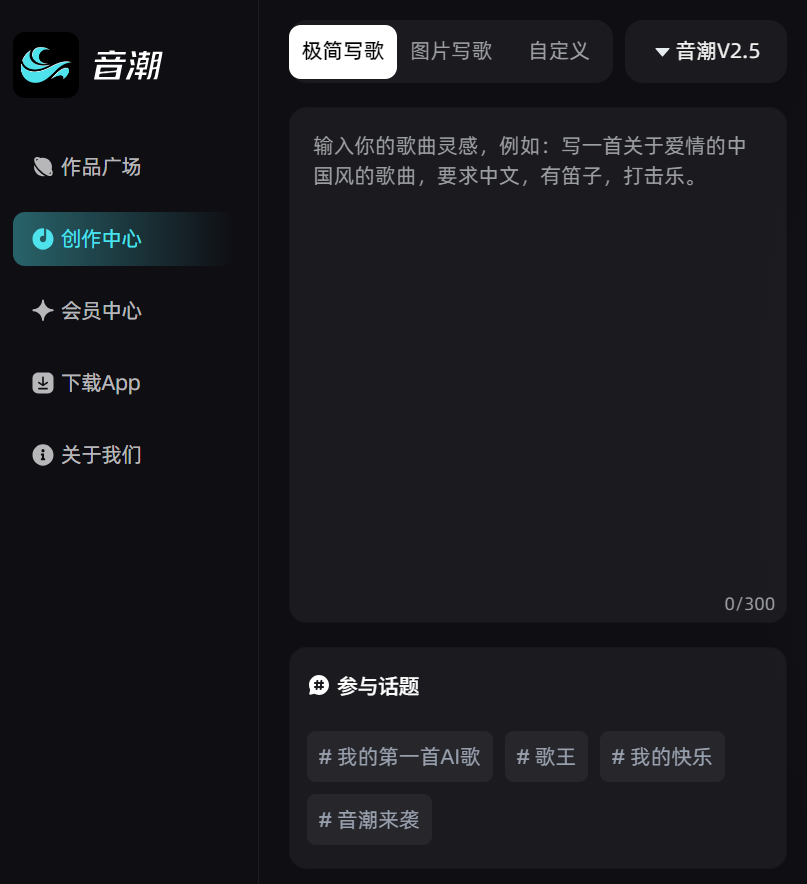Click the 创作中心 circular icon
This screenshot has width=807, height=884.
click(43, 239)
